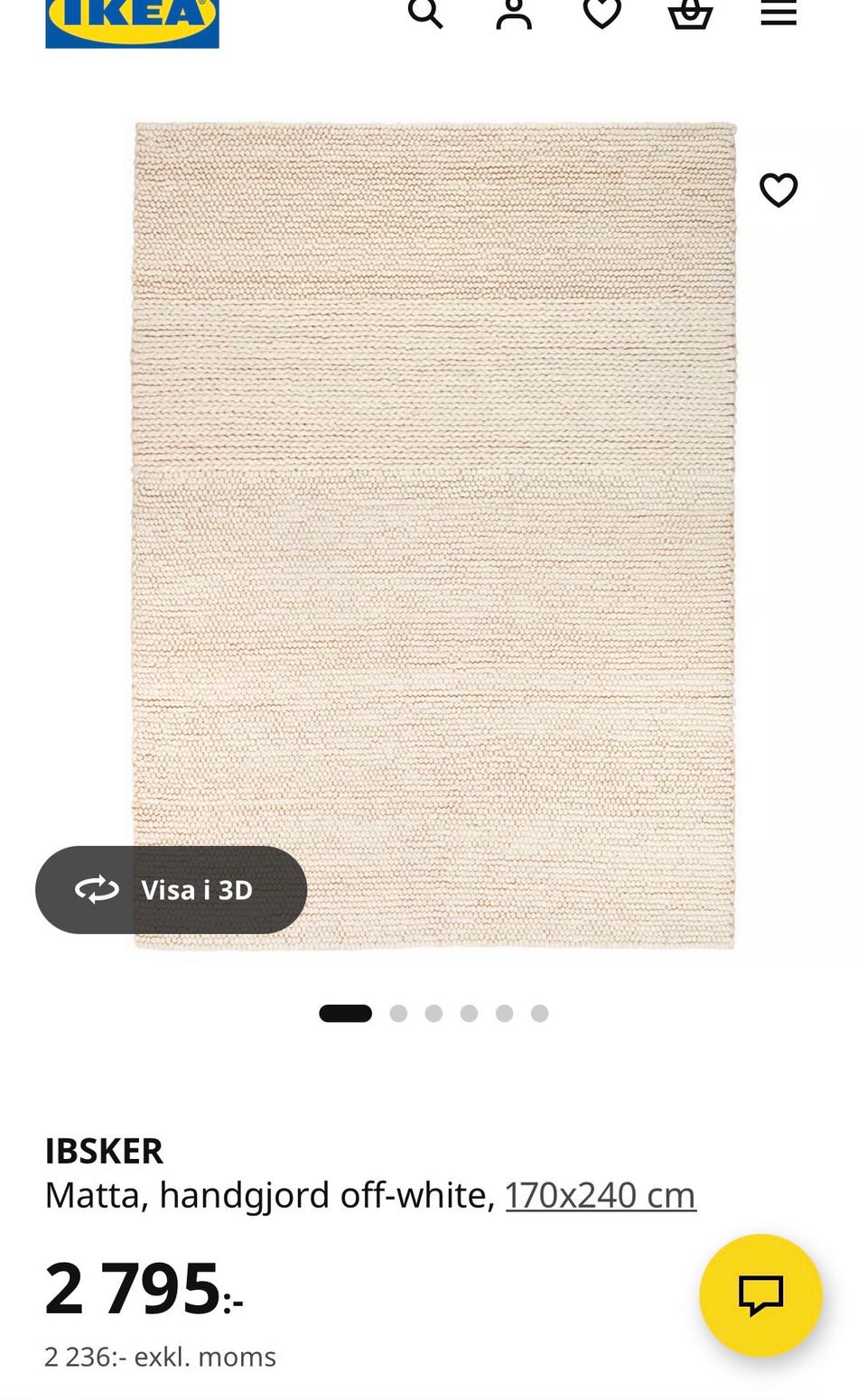Screen dimensions: 867x1400
Task: Open the IKEA logo home link
Action: tap(132, 22)
